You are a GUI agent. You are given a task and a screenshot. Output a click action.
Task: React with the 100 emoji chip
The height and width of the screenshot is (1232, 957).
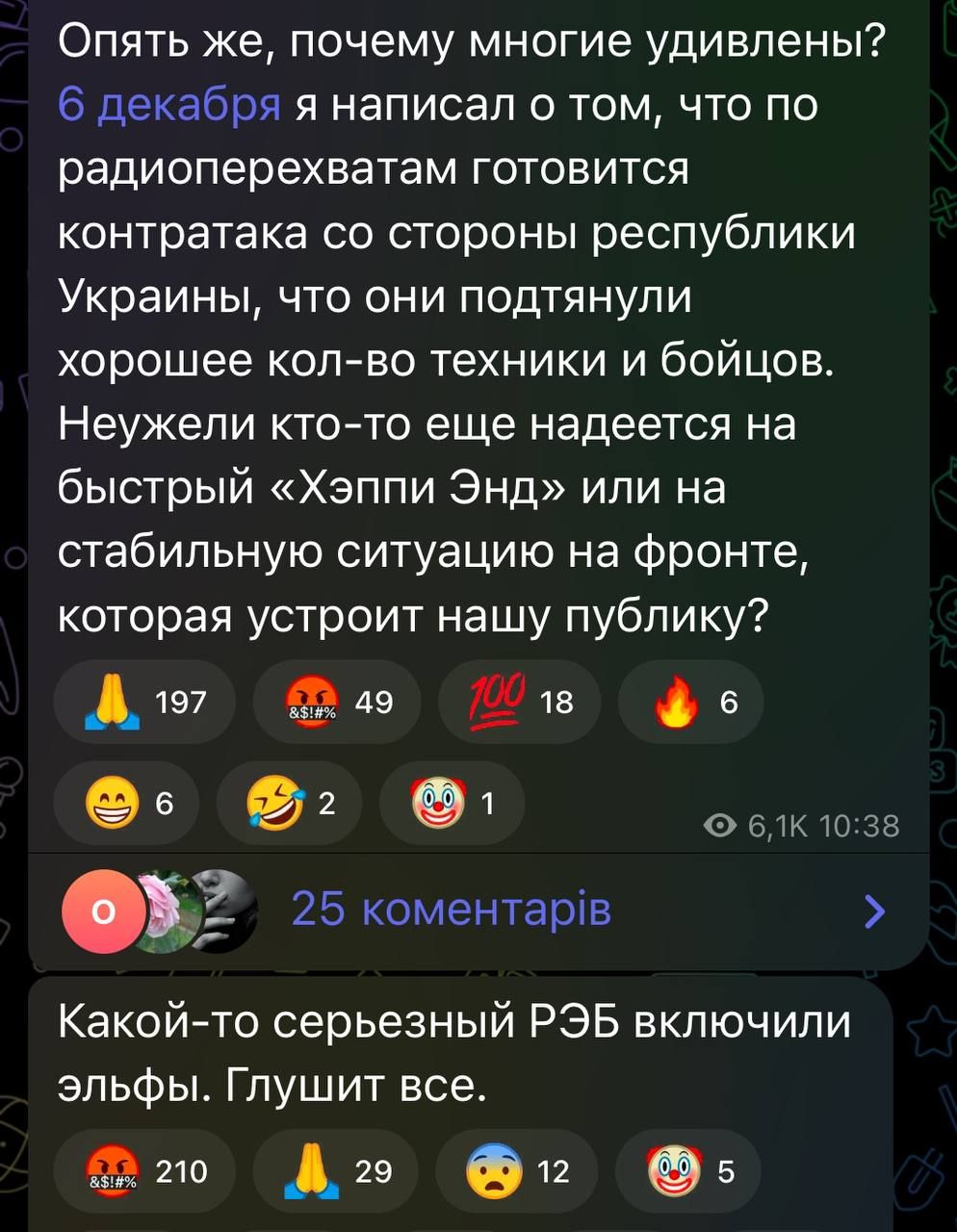519,702
